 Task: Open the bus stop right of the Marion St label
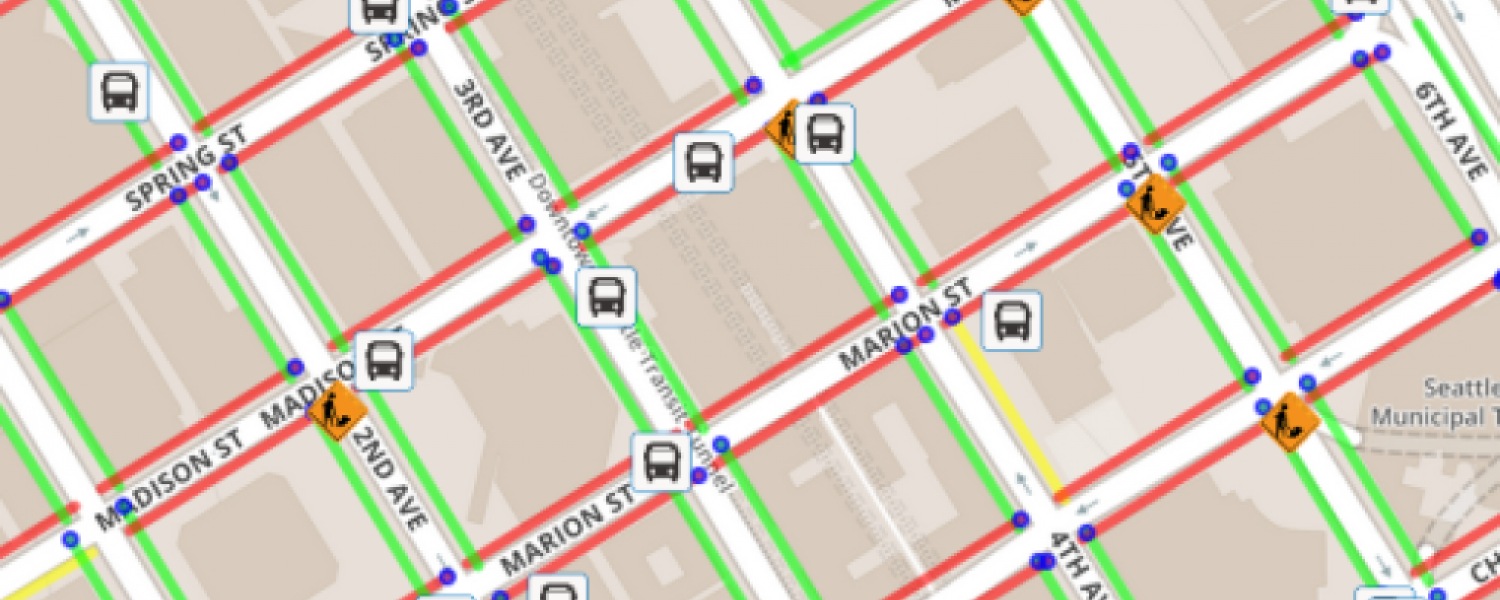(x=1011, y=321)
